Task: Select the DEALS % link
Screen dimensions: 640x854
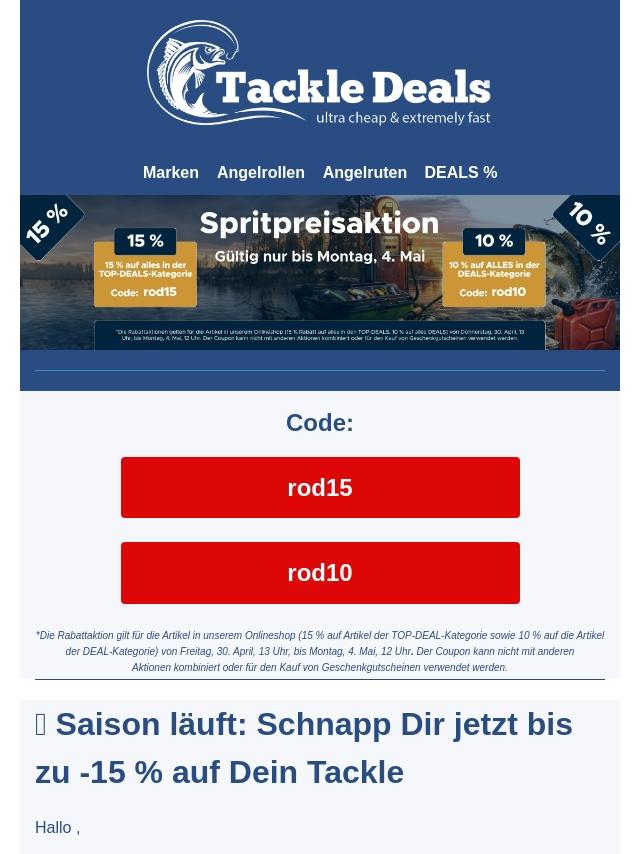Action: 460,172
